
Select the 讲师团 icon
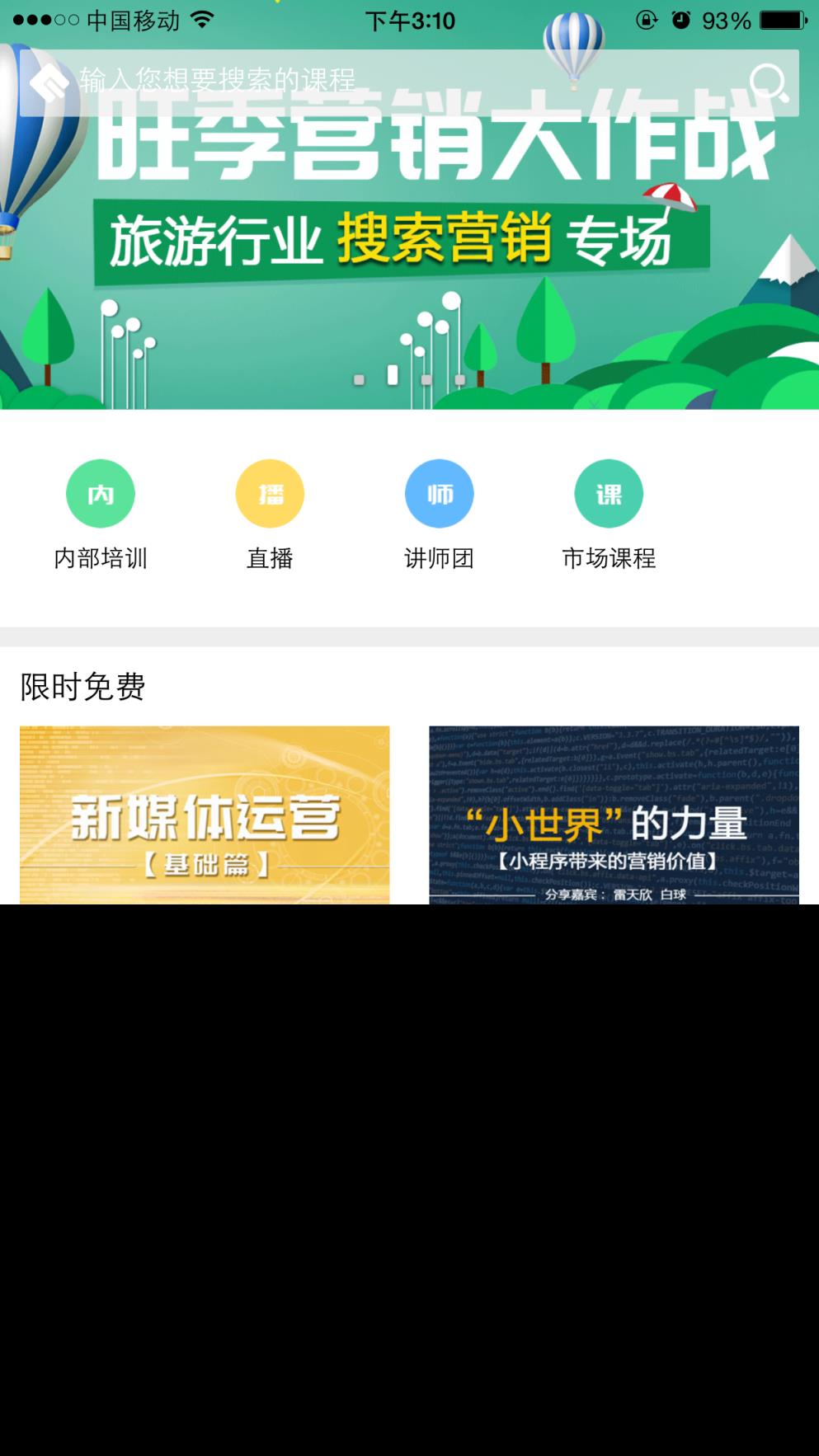pos(440,493)
